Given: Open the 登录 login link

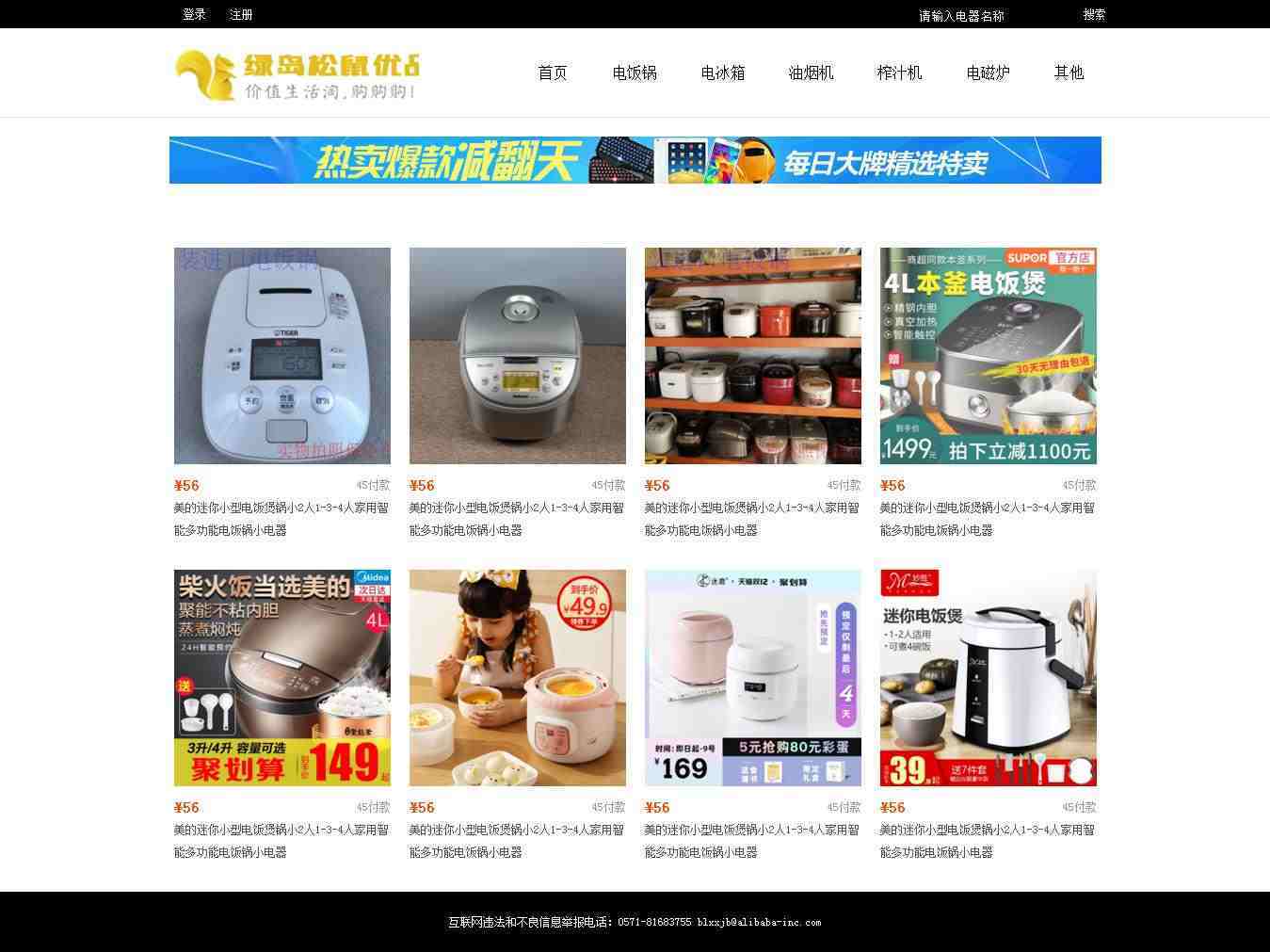Looking at the screenshot, I should [194, 14].
